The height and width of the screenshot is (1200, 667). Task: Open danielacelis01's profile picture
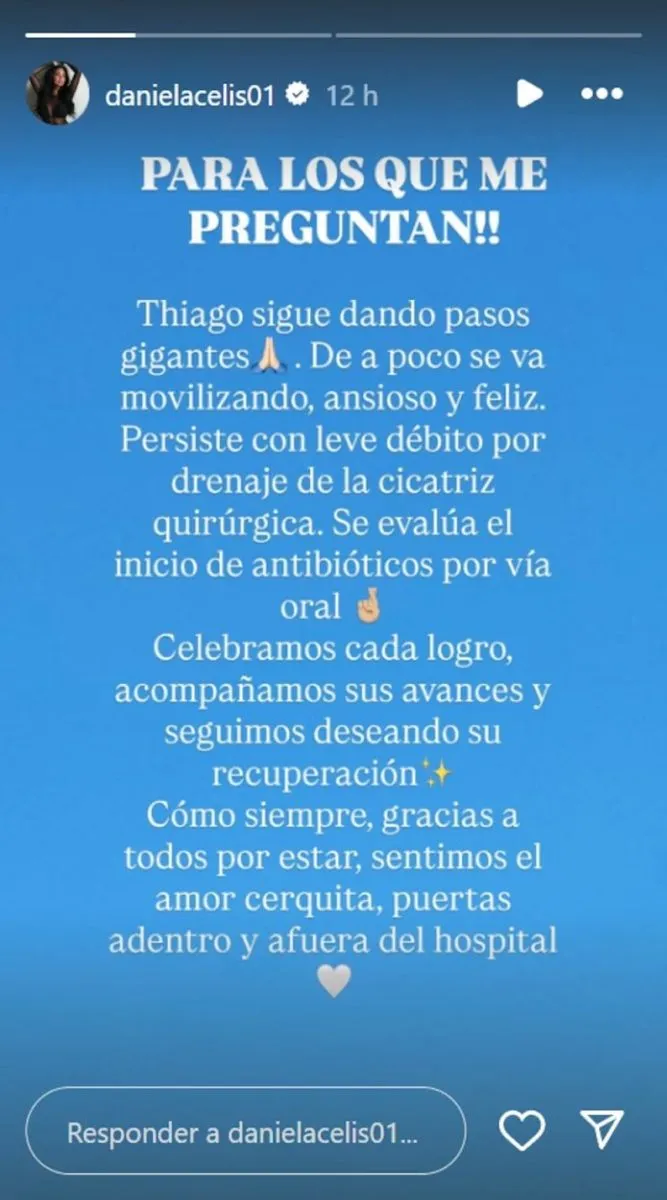pyautogui.click(x=57, y=94)
